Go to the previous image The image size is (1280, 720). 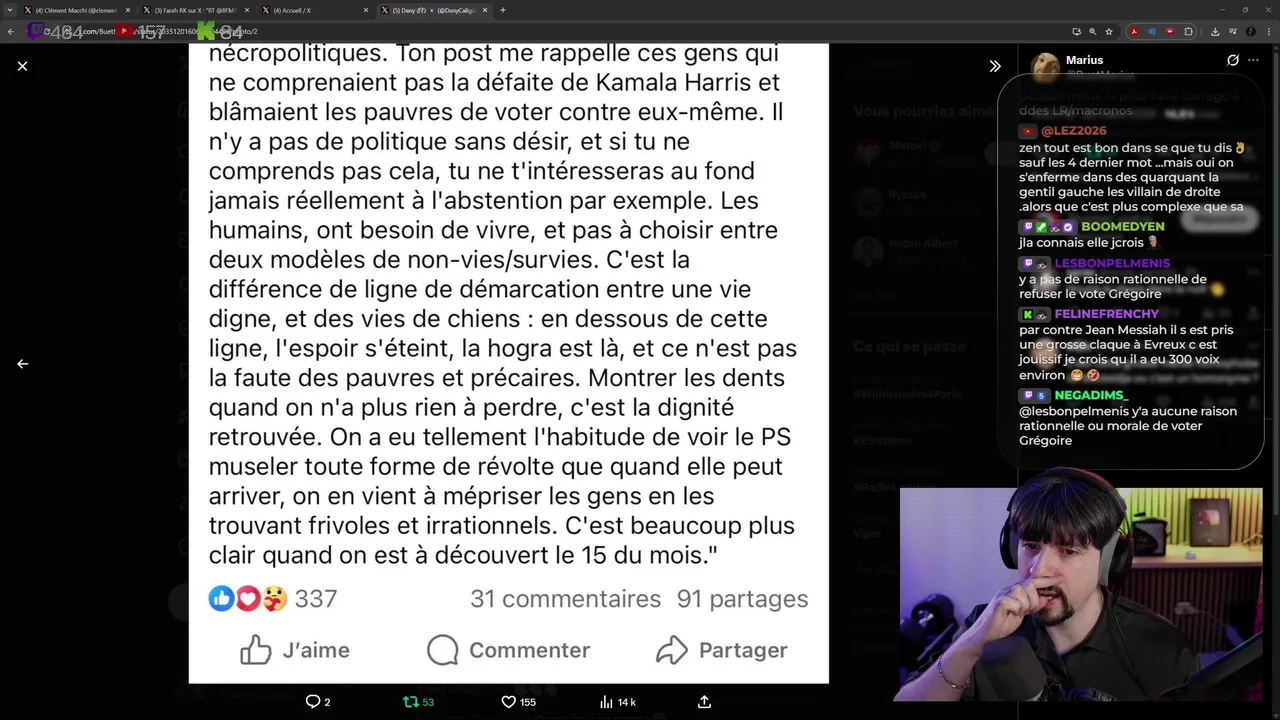[22, 364]
